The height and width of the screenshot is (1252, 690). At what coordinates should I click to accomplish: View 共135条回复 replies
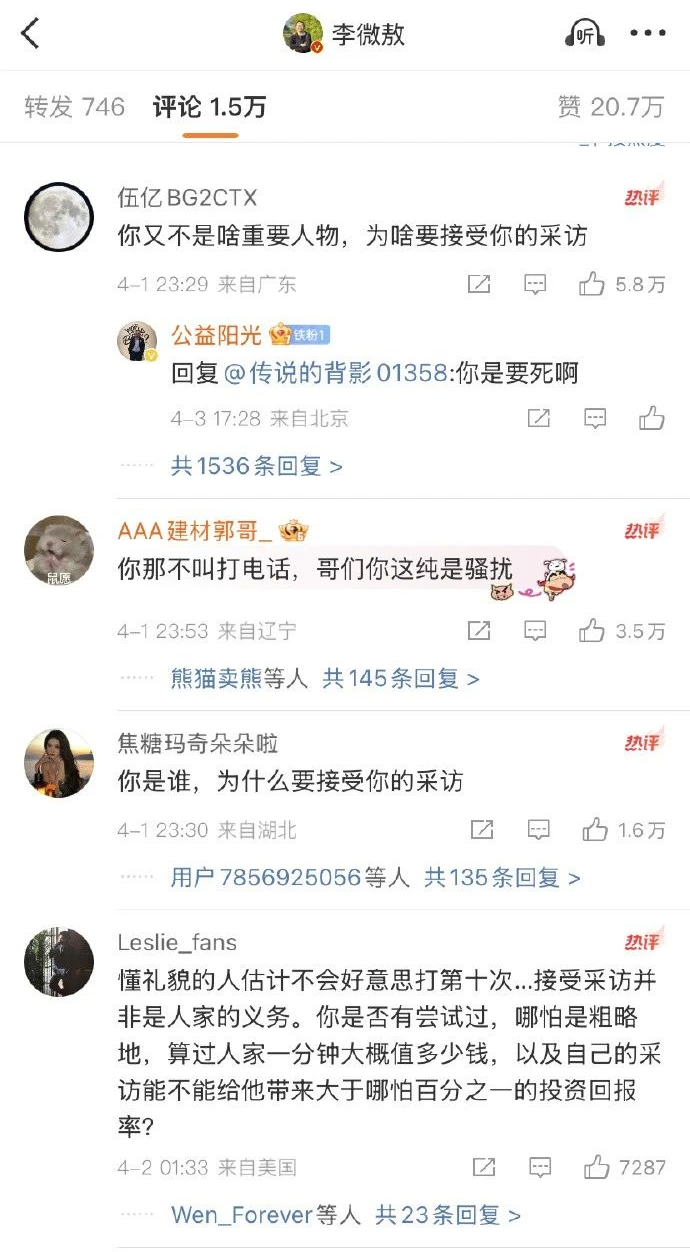502,878
